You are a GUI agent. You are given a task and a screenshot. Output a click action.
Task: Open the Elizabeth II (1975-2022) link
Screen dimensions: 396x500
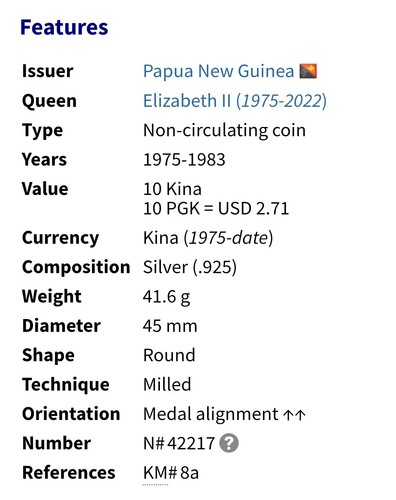pos(235,101)
